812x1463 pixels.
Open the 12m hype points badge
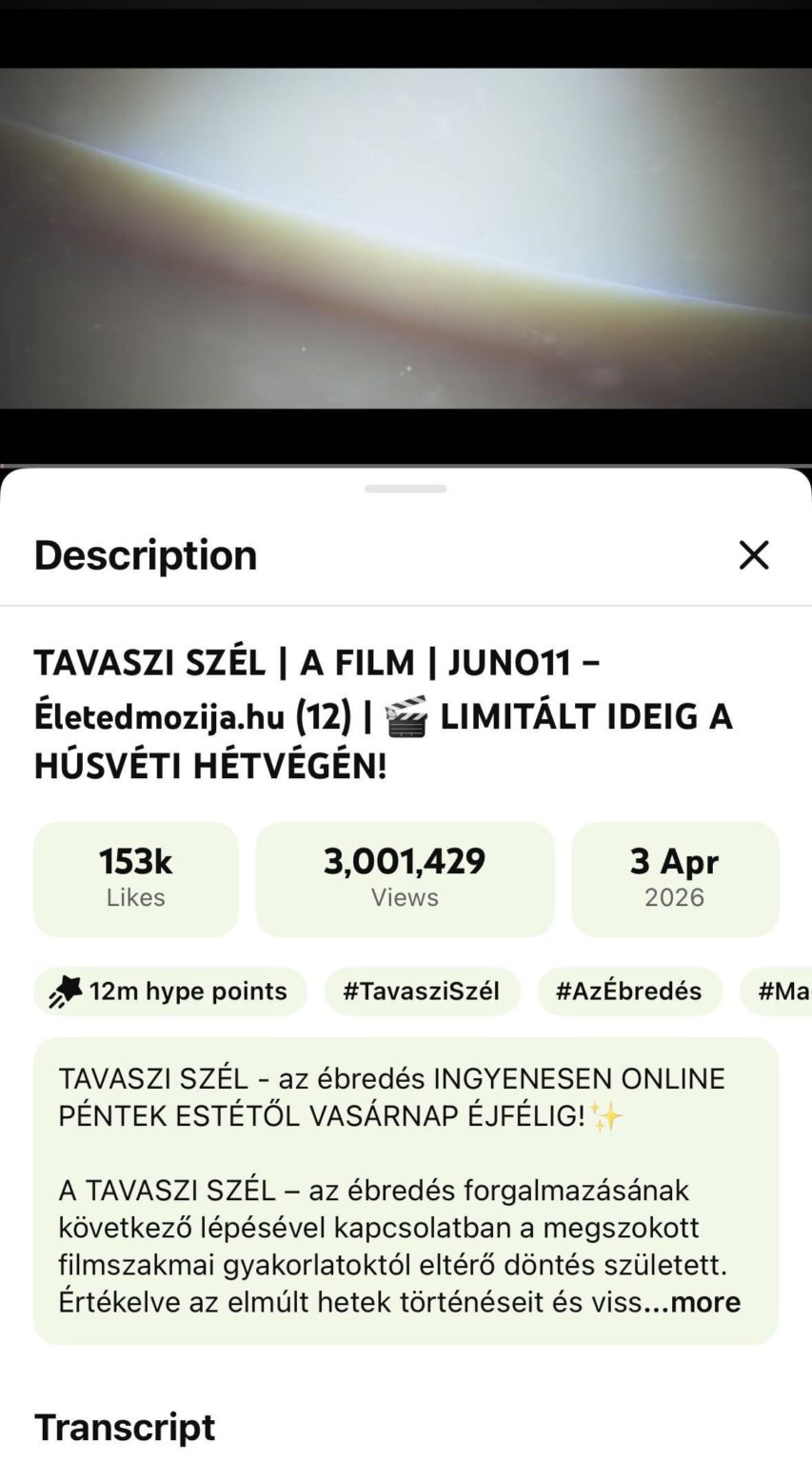pyautogui.click(x=169, y=991)
